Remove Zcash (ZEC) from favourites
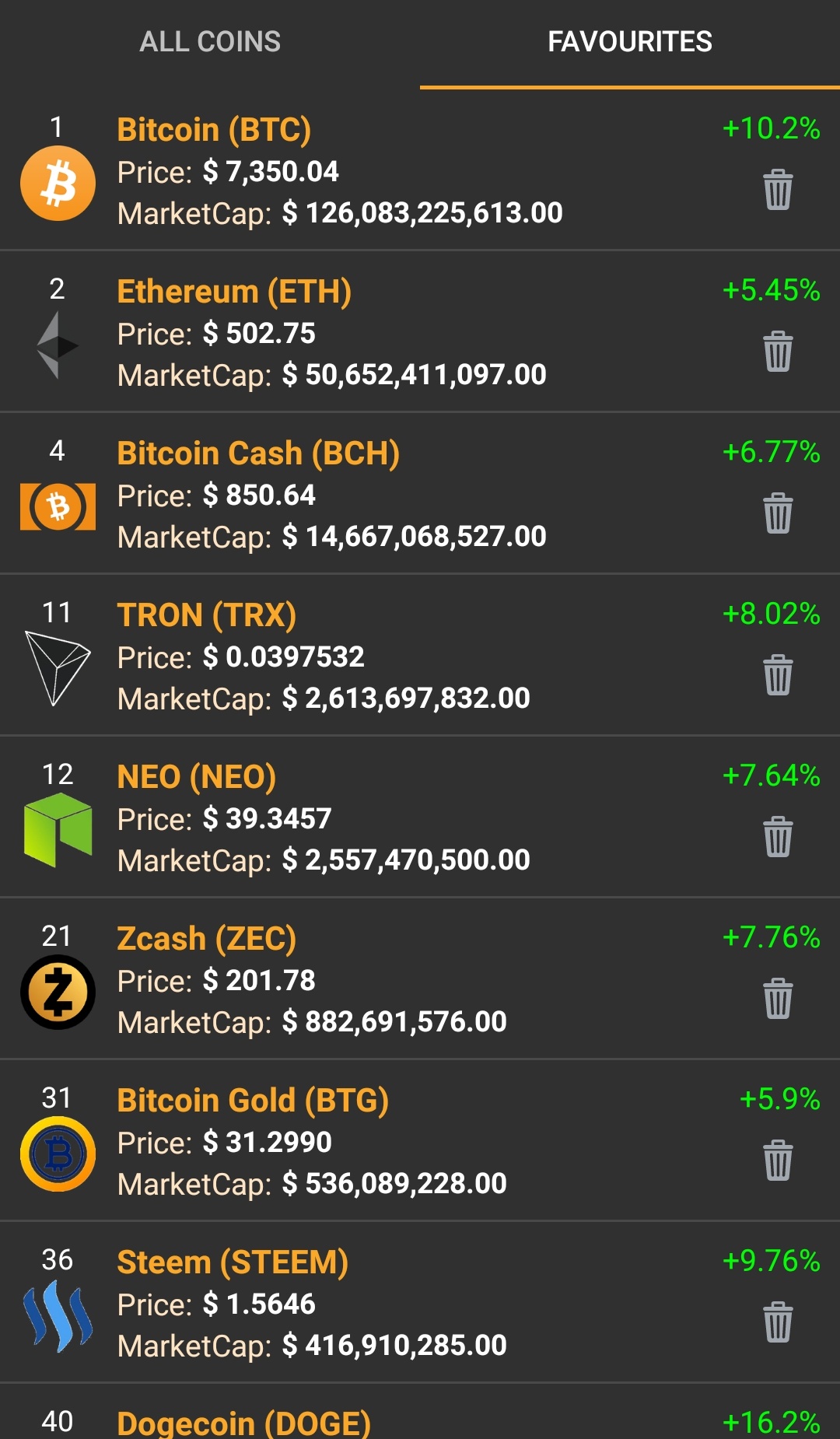Viewport: 840px width, 1439px height. tap(778, 999)
